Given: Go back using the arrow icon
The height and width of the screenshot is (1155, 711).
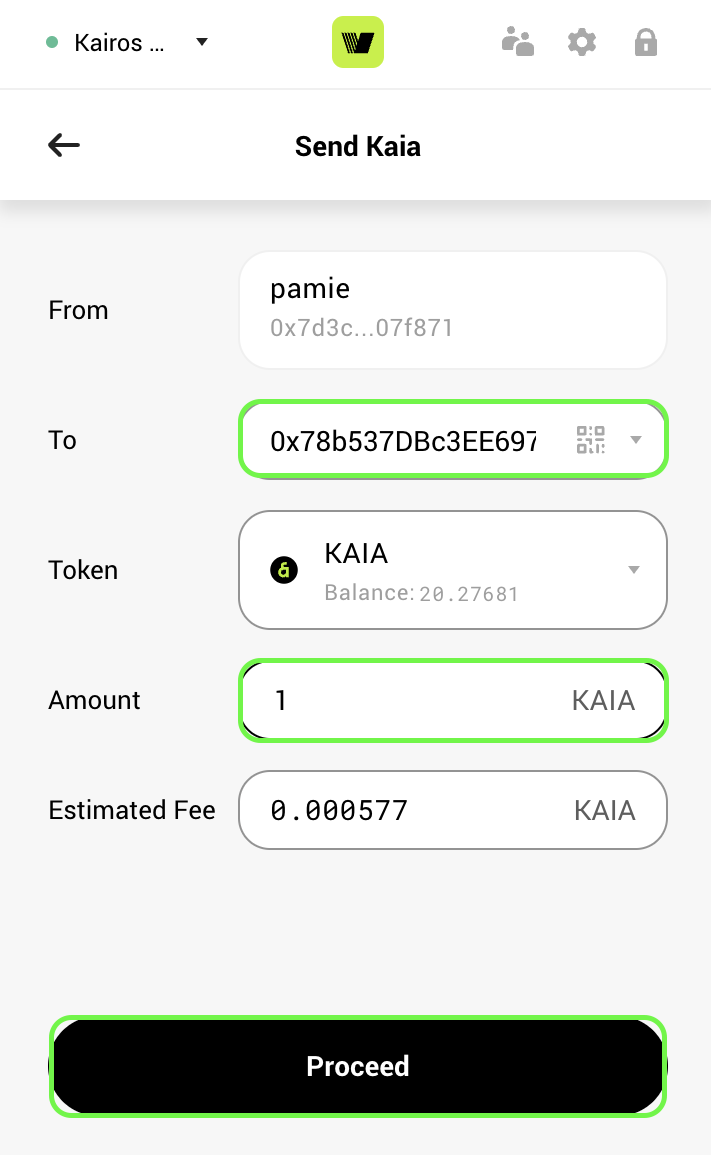Looking at the screenshot, I should tap(64, 145).
